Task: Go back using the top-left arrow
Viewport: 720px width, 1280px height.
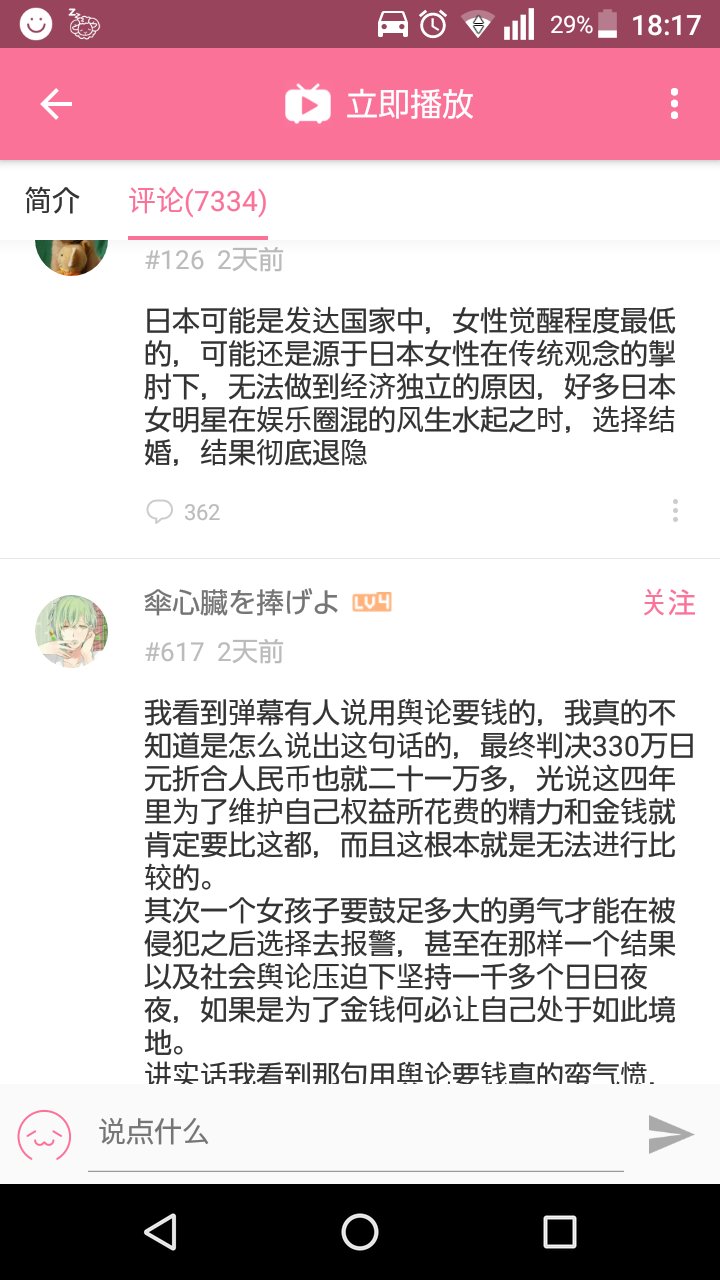Action: (56, 104)
